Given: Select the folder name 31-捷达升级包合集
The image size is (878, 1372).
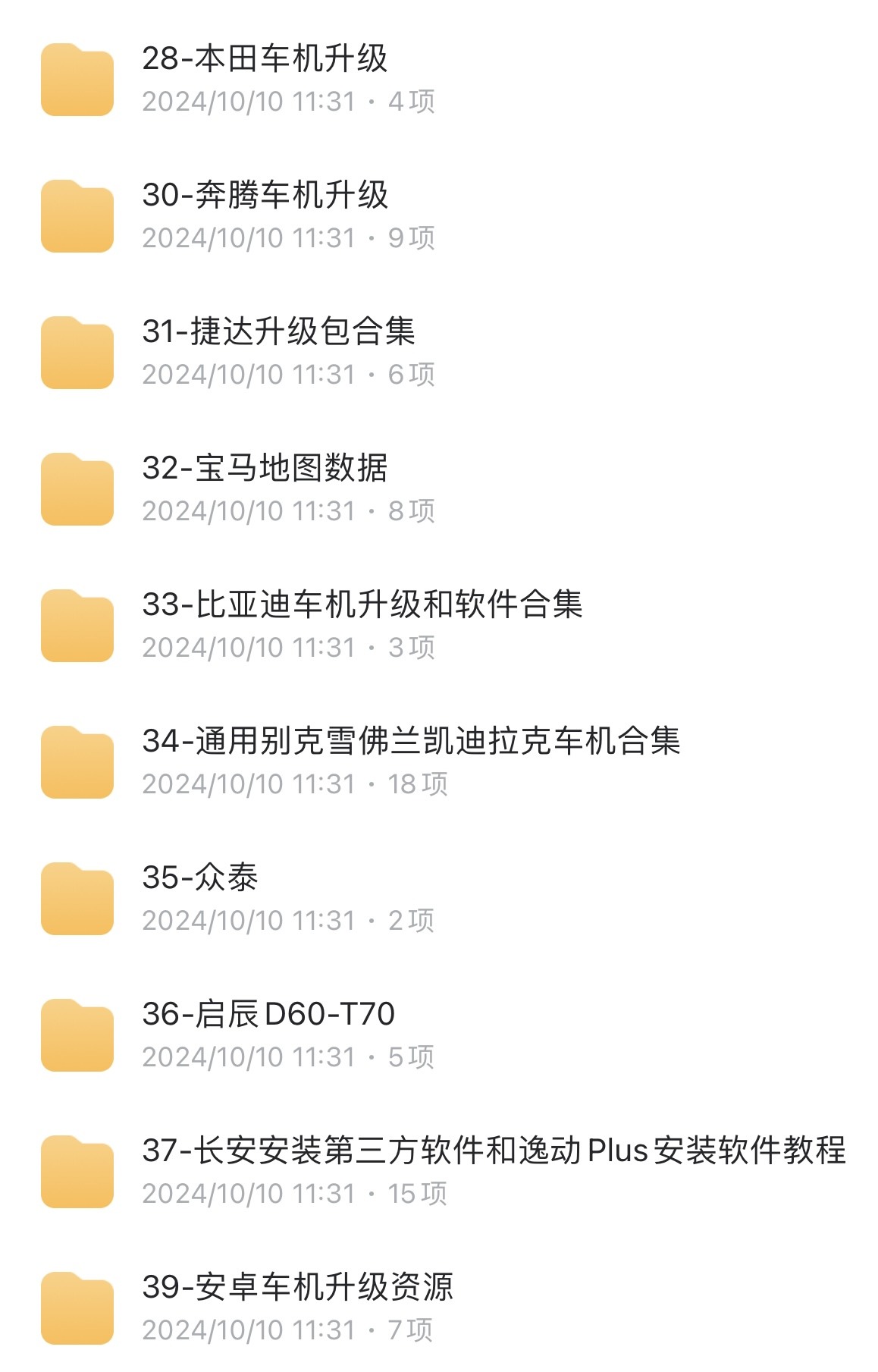Looking at the screenshot, I should 279,330.
